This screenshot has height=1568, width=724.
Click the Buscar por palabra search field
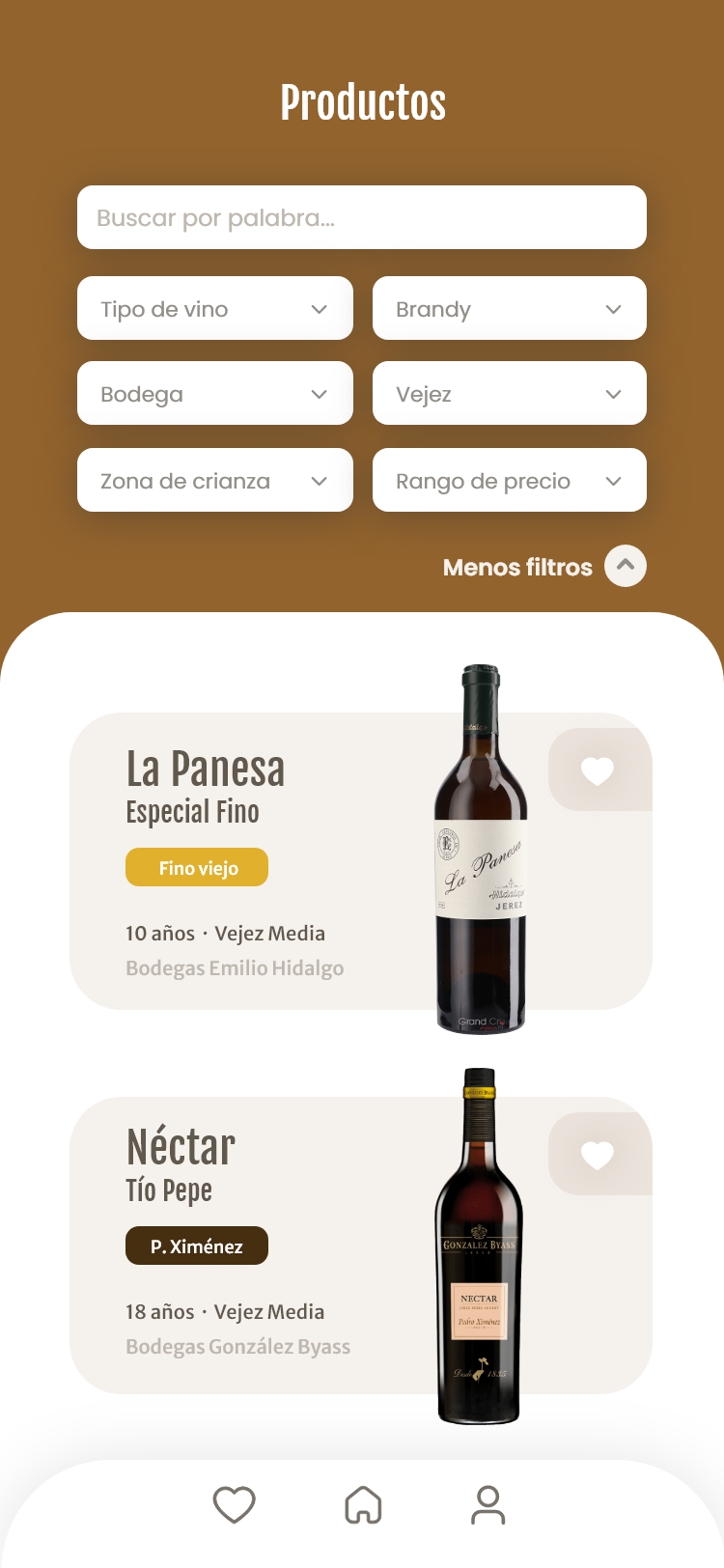pyautogui.click(x=362, y=217)
